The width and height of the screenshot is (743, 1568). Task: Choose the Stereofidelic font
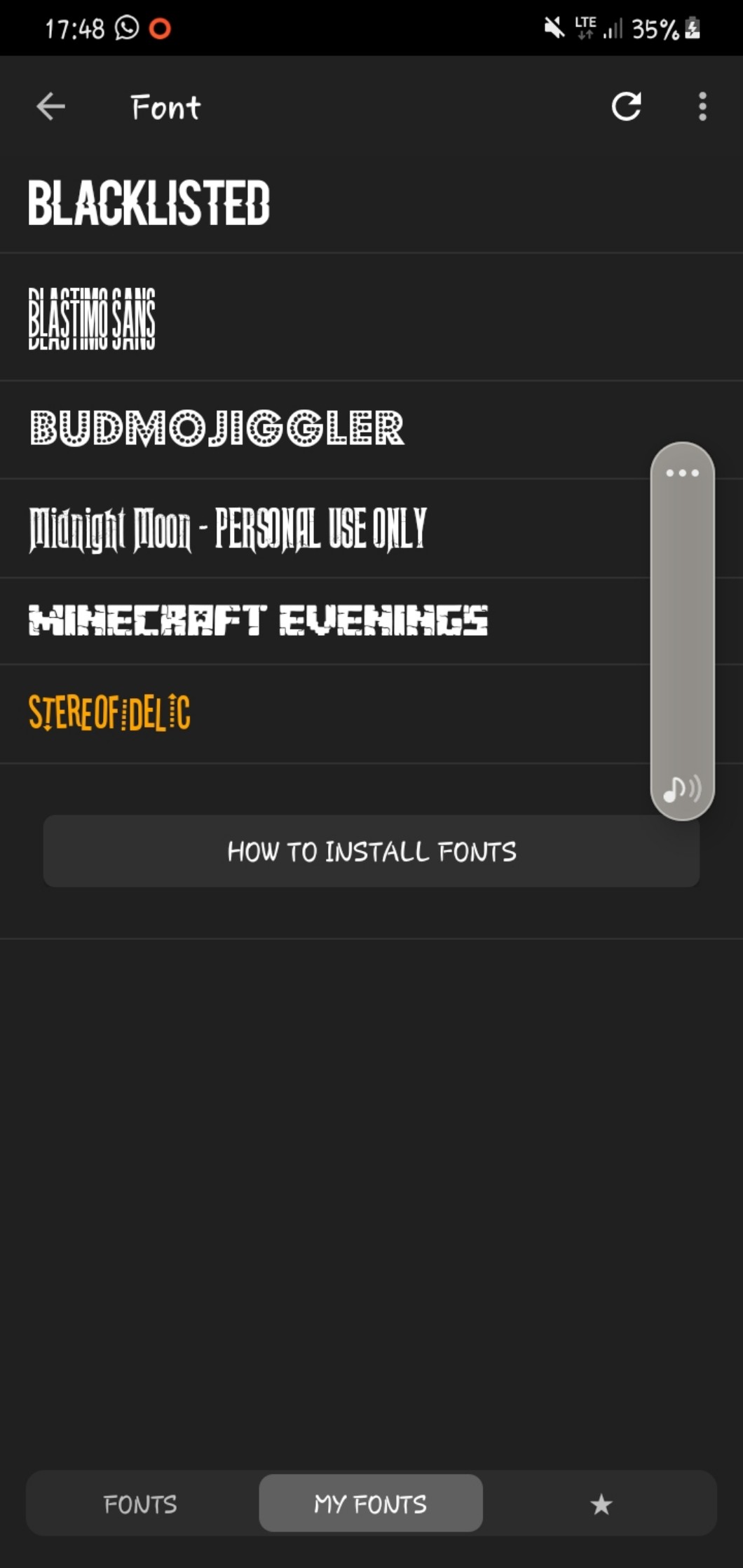click(109, 714)
